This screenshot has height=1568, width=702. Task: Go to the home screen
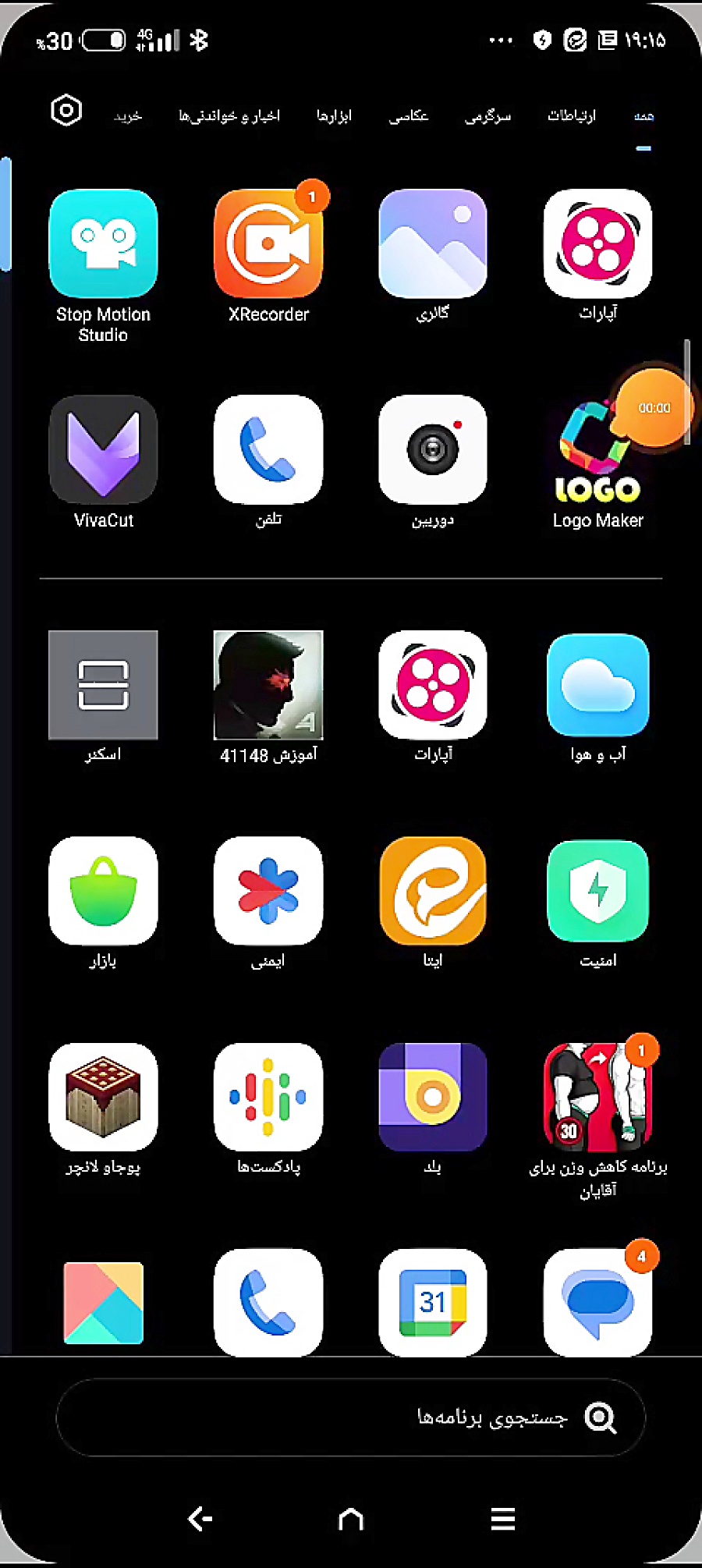(351, 1519)
